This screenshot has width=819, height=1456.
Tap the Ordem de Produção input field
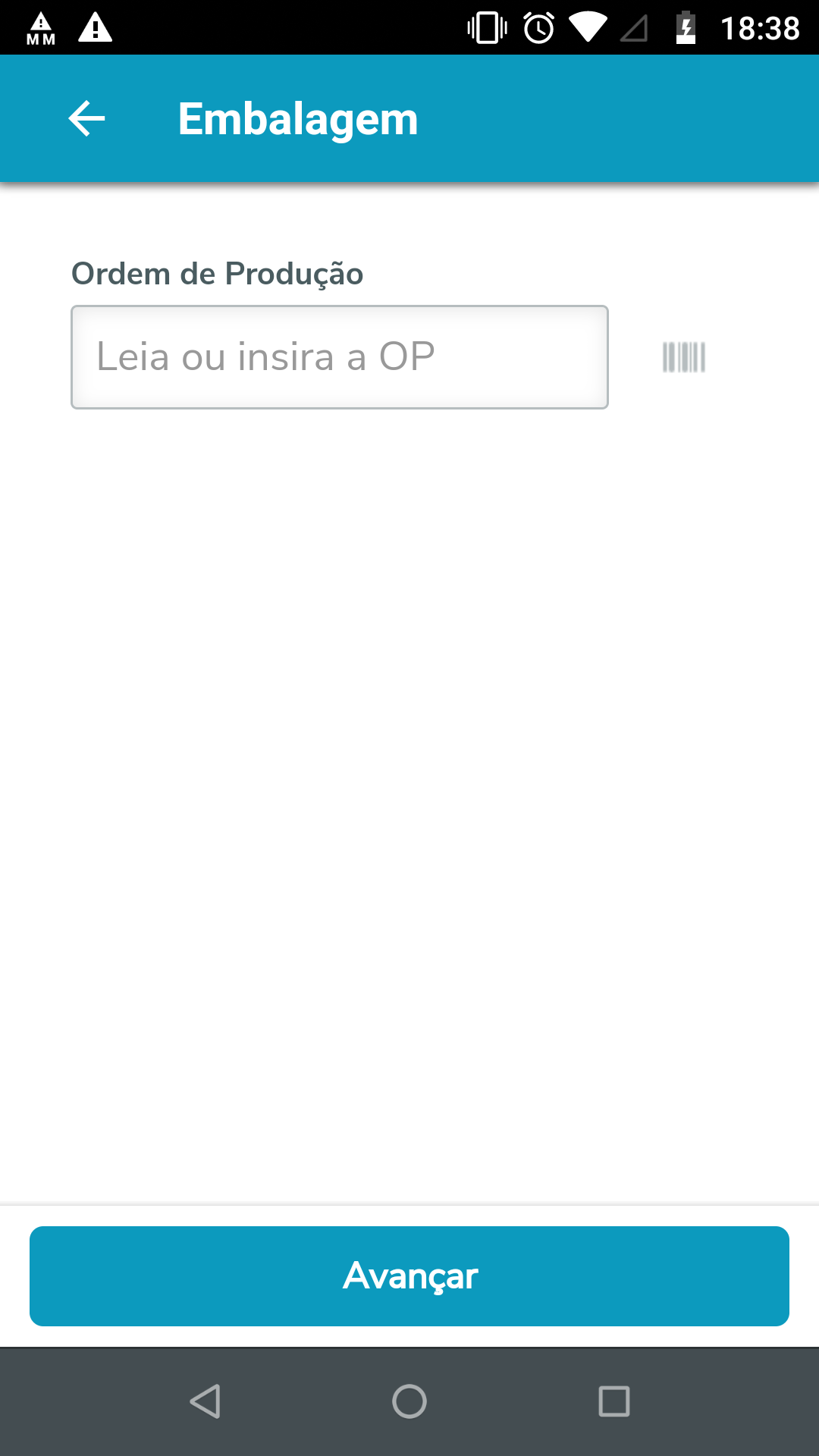[x=339, y=357]
